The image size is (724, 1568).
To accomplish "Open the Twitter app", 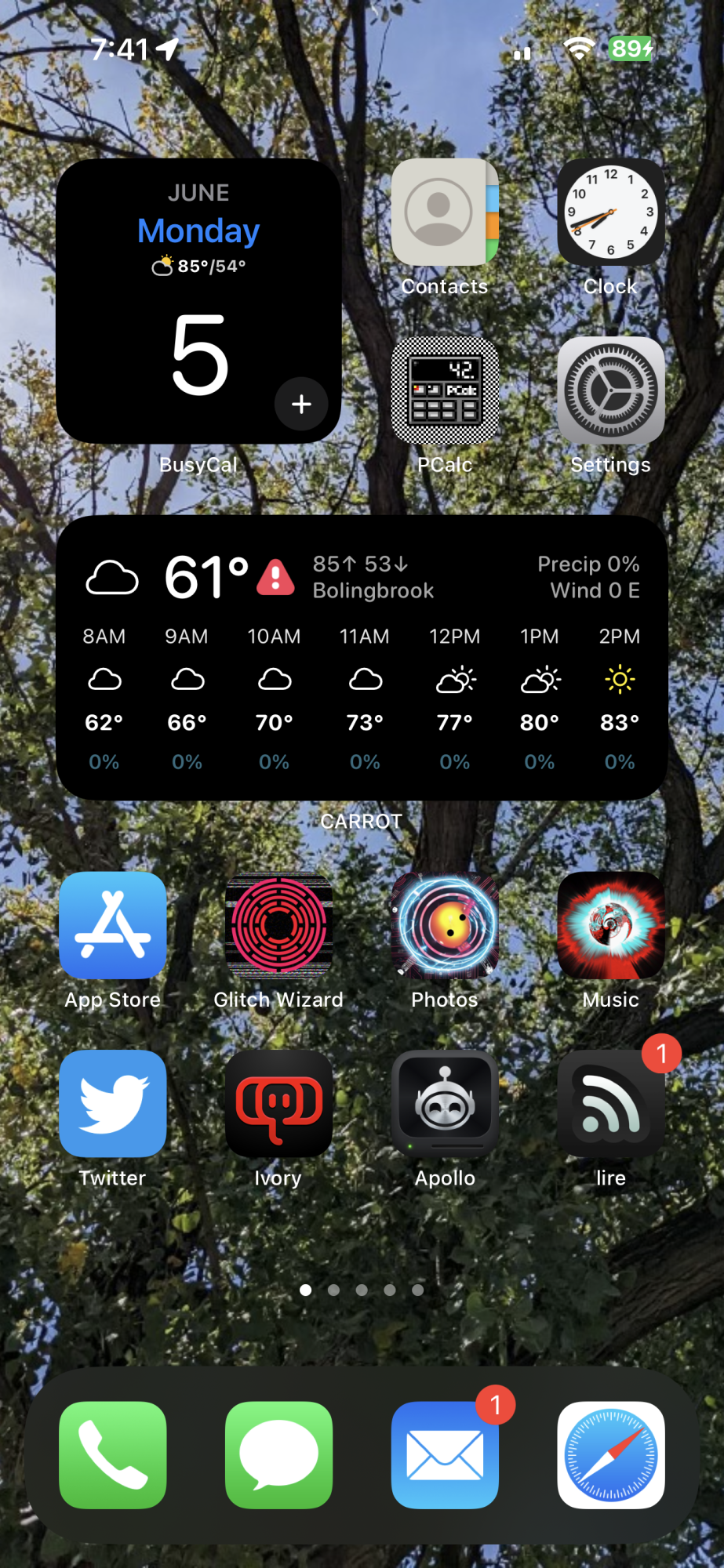I will (x=113, y=1103).
